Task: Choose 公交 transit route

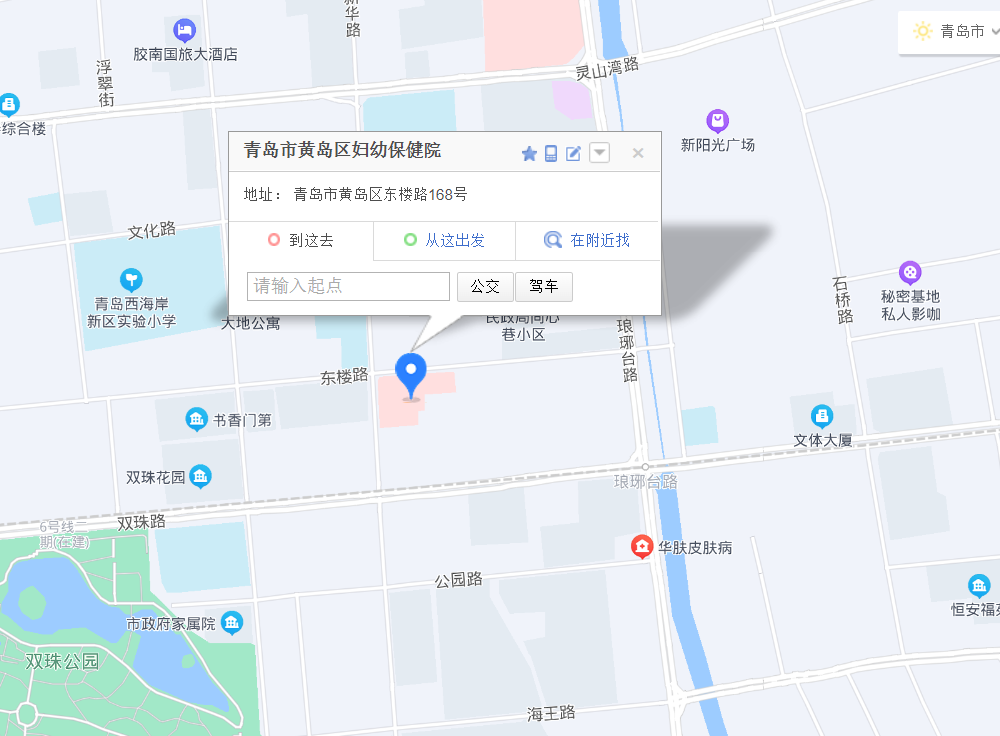Action: 485,286
